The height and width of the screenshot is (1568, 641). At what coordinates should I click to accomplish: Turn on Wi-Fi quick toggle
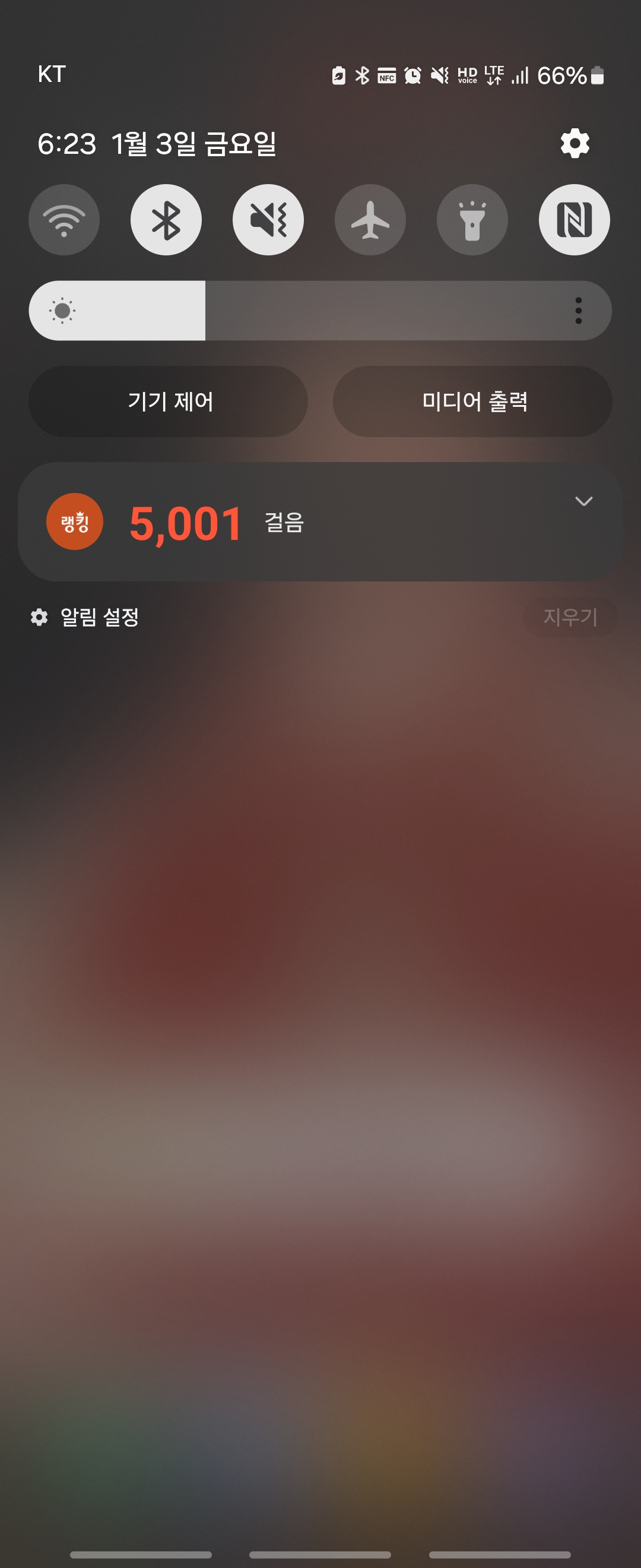(x=64, y=220)
